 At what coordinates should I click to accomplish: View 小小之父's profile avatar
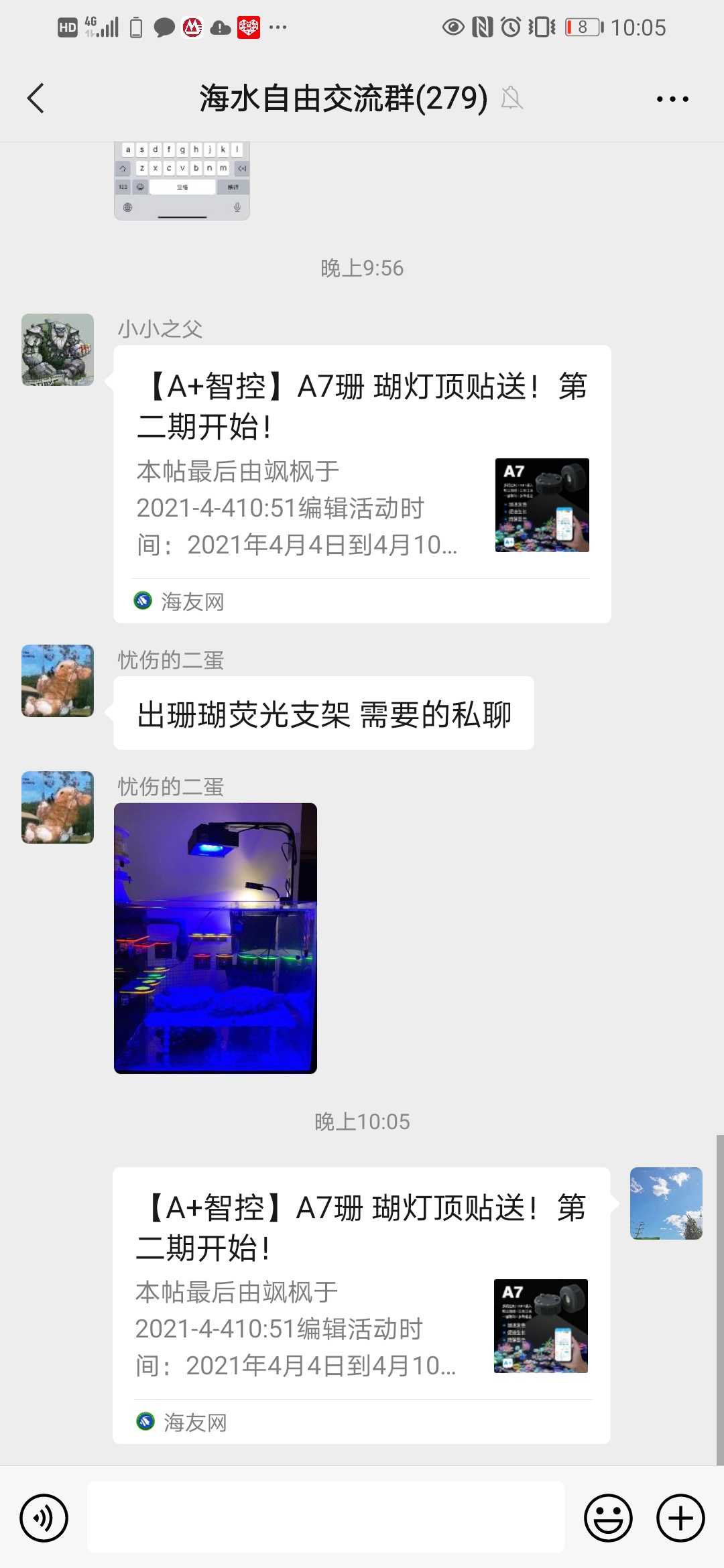click(x=58, y=350)
